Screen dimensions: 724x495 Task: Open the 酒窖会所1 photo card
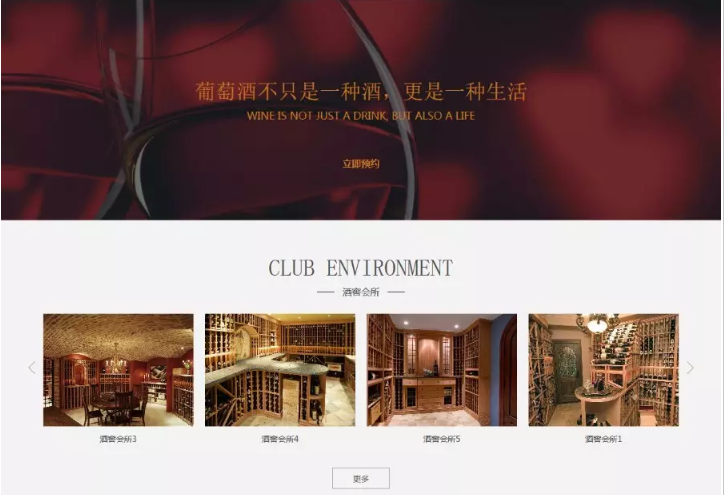[x=604, y=370]
